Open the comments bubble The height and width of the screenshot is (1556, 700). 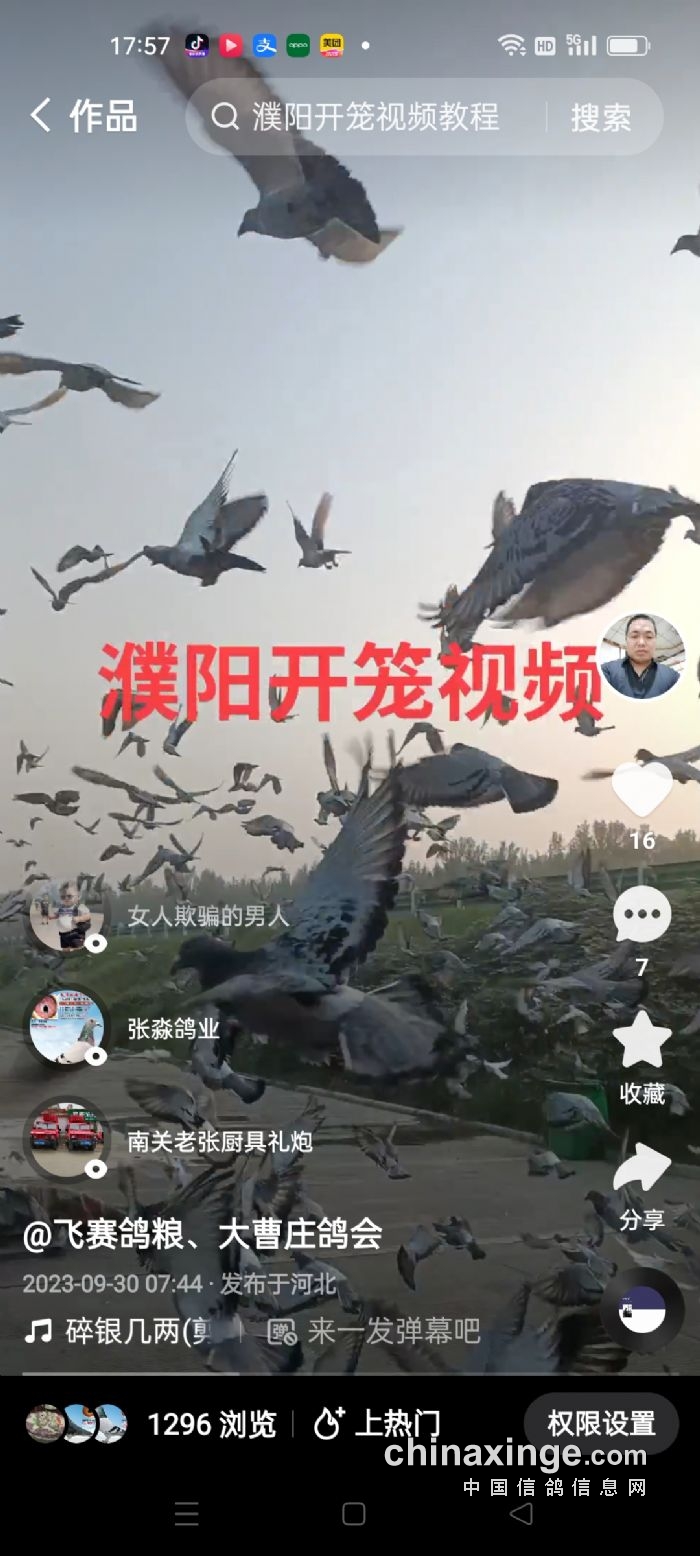tap(642, 915)
